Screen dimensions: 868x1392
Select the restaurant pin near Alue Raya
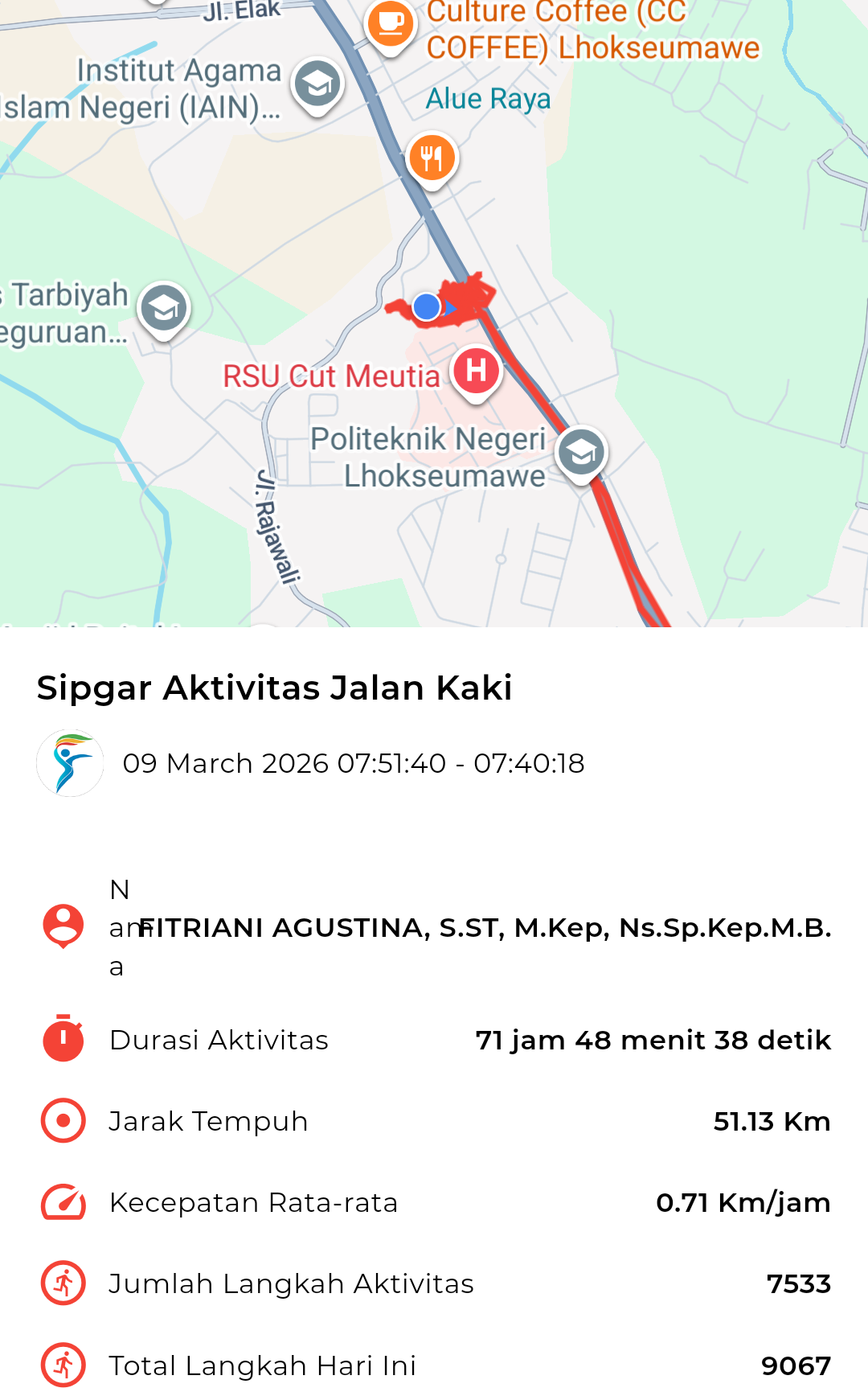point(432,158)
